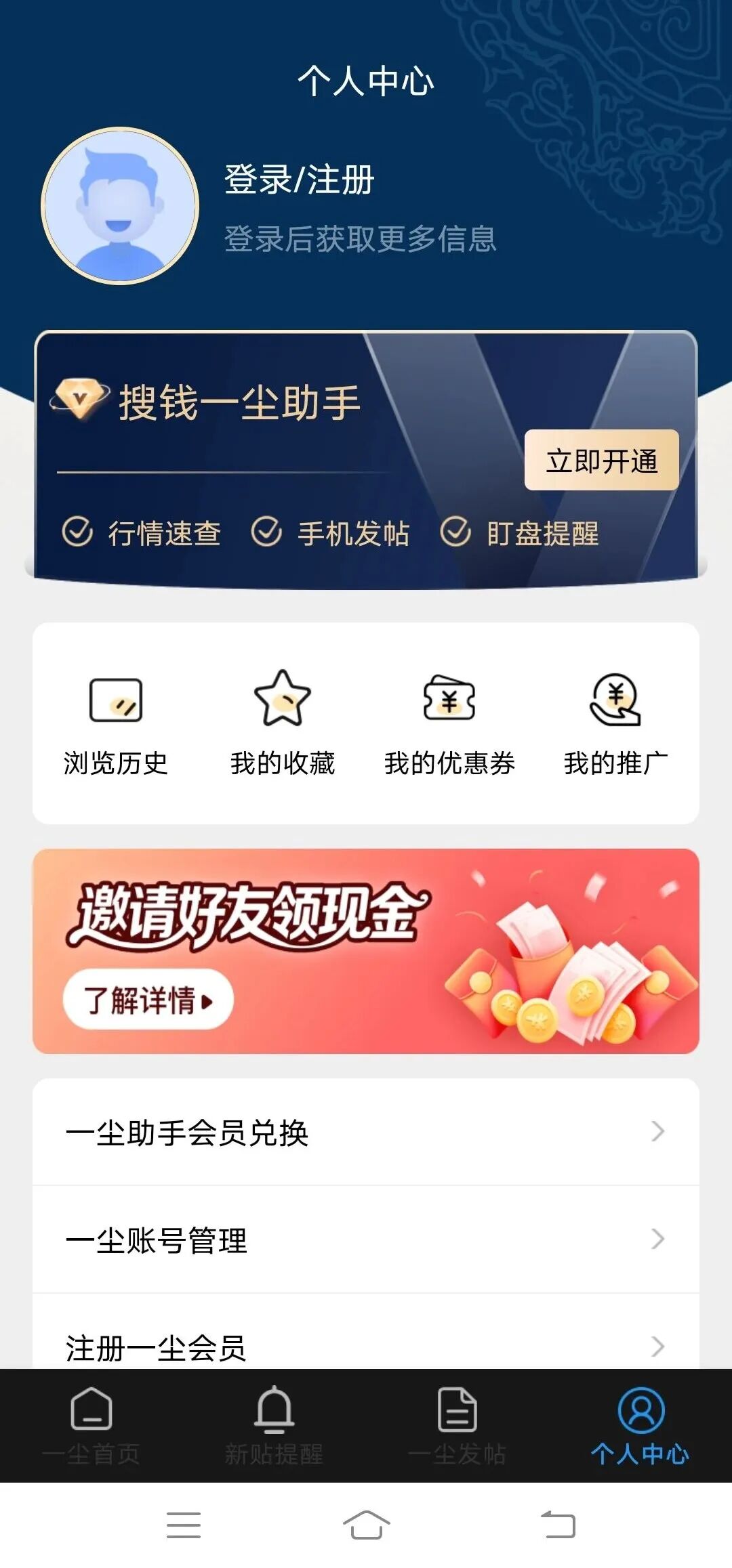This screenshot has width=732, height=1568.
Task: Tap 立即开通 to activate membership
Action: [601, 461]
